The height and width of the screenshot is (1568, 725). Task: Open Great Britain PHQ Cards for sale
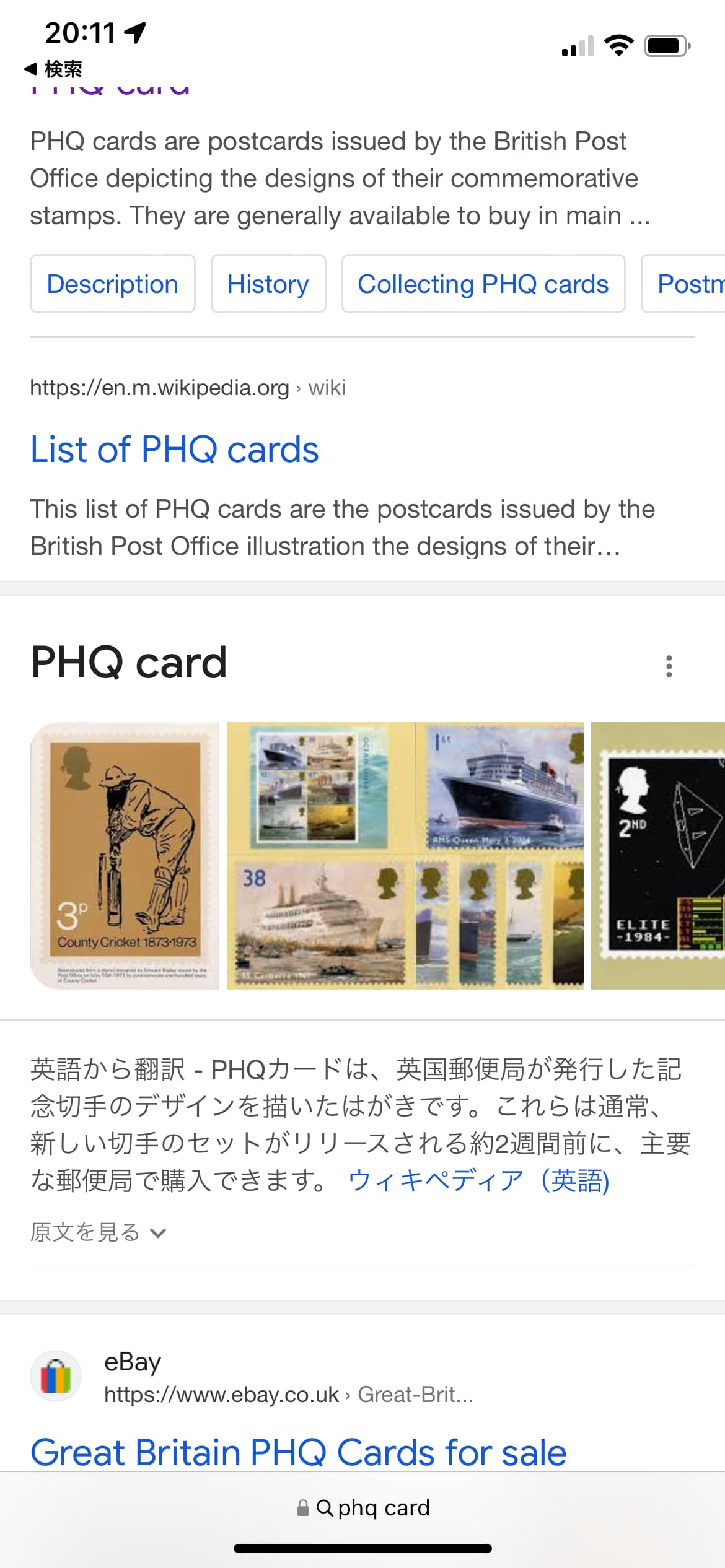299,1452
